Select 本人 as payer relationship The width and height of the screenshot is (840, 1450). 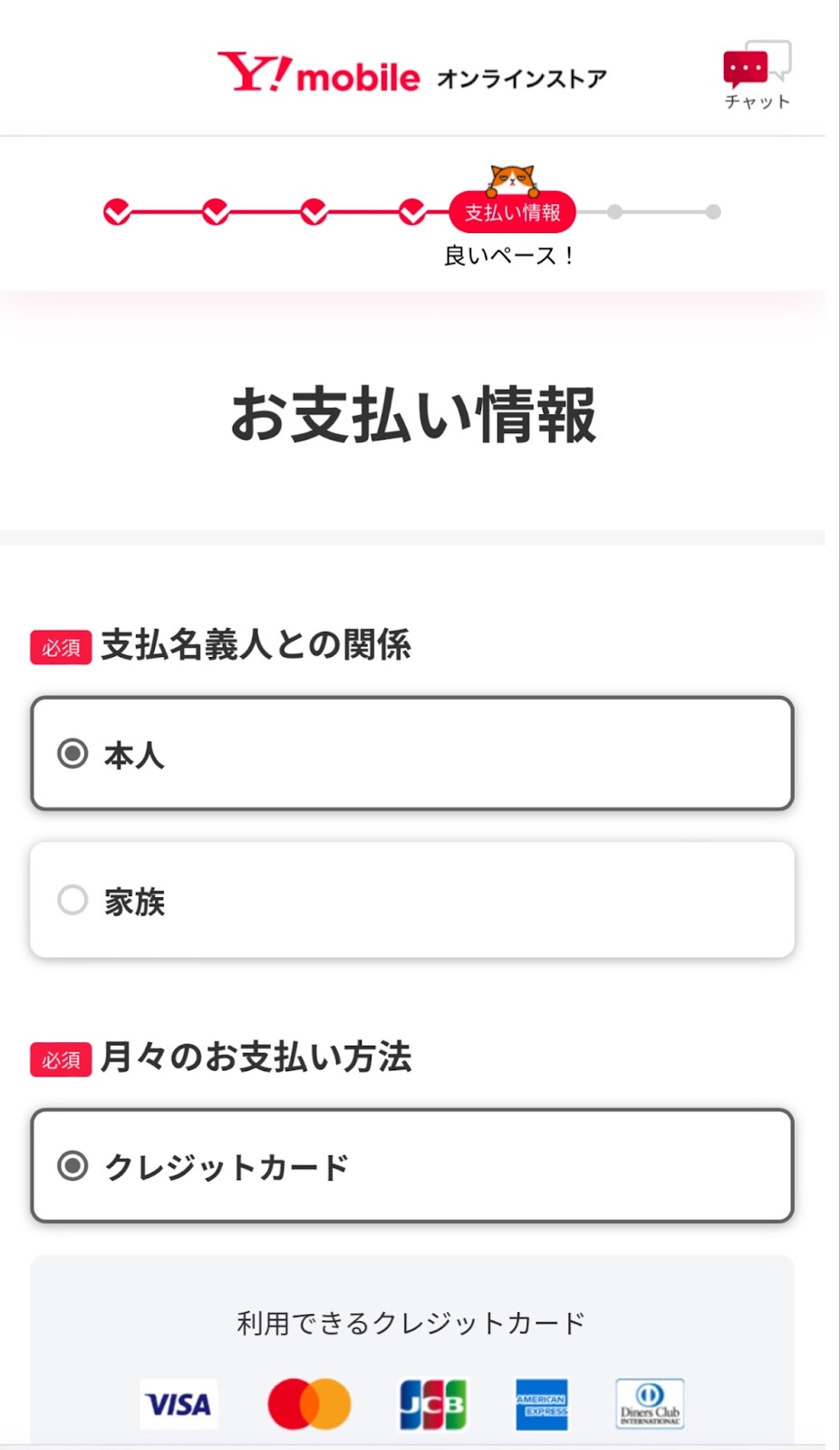412,753
